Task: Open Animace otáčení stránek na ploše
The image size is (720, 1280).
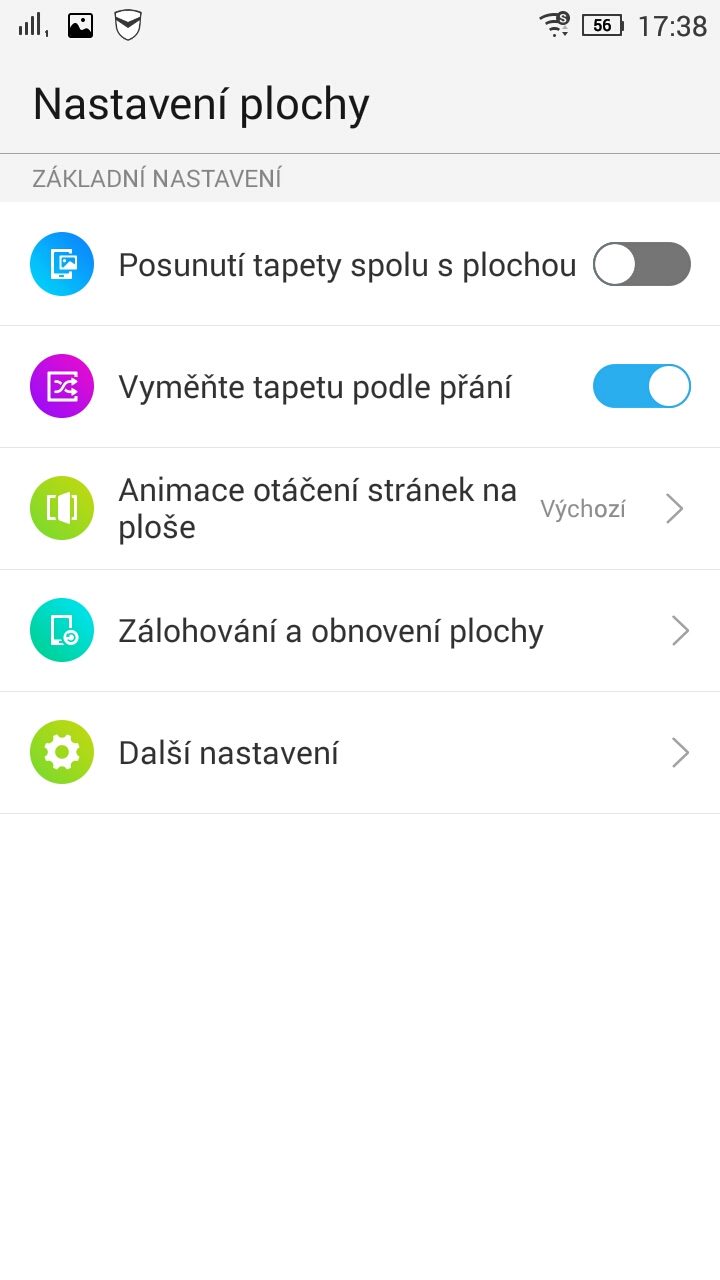Action: [x=360, y=509]
